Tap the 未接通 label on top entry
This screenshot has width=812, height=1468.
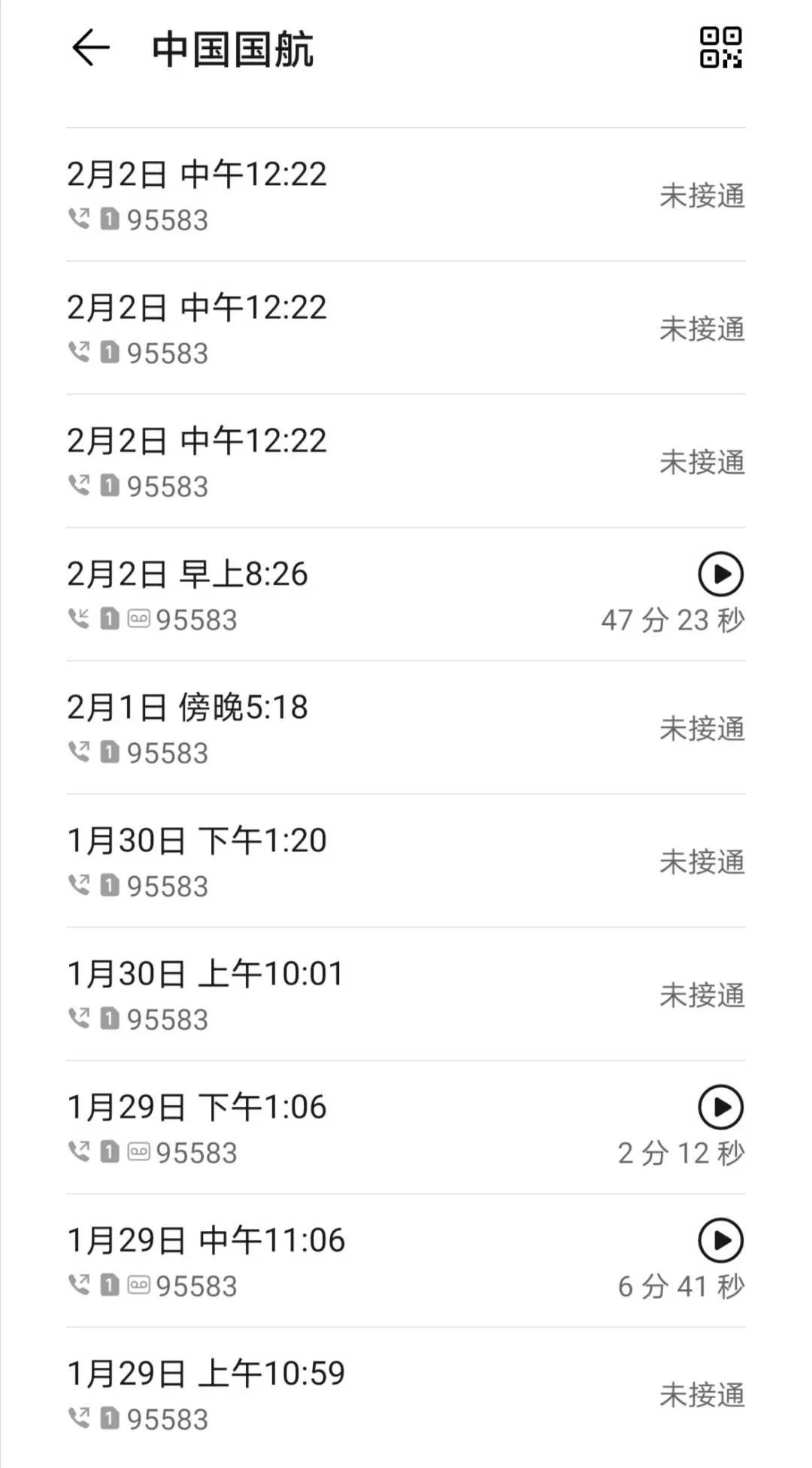703,197
